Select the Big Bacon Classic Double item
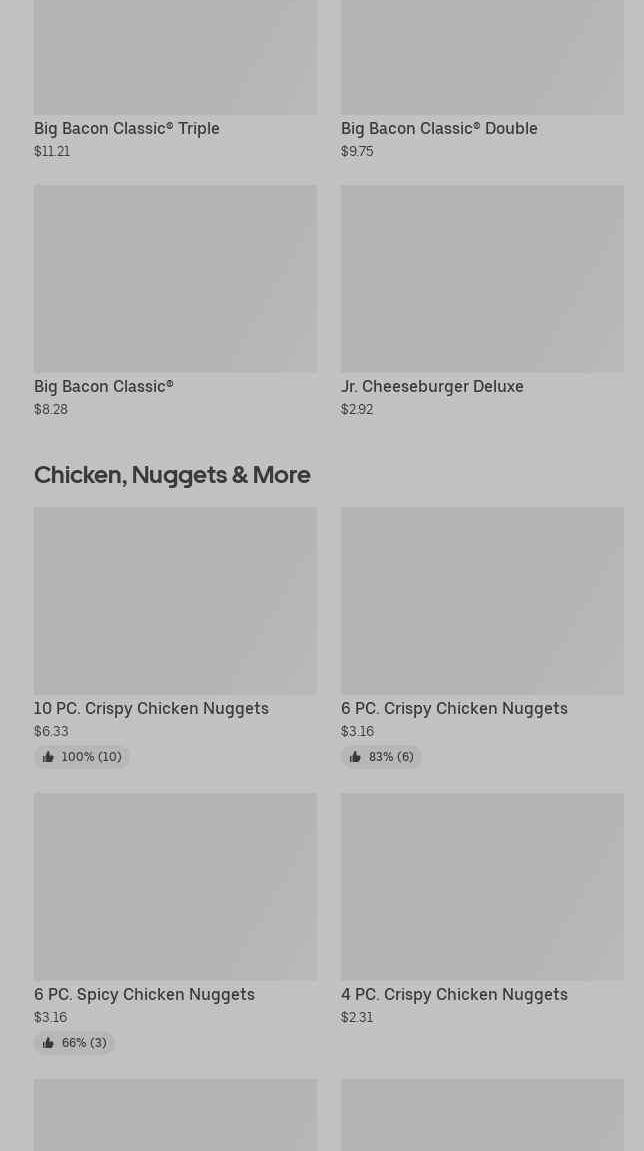The image size is (644, 1151). click(x=439, y=128)
